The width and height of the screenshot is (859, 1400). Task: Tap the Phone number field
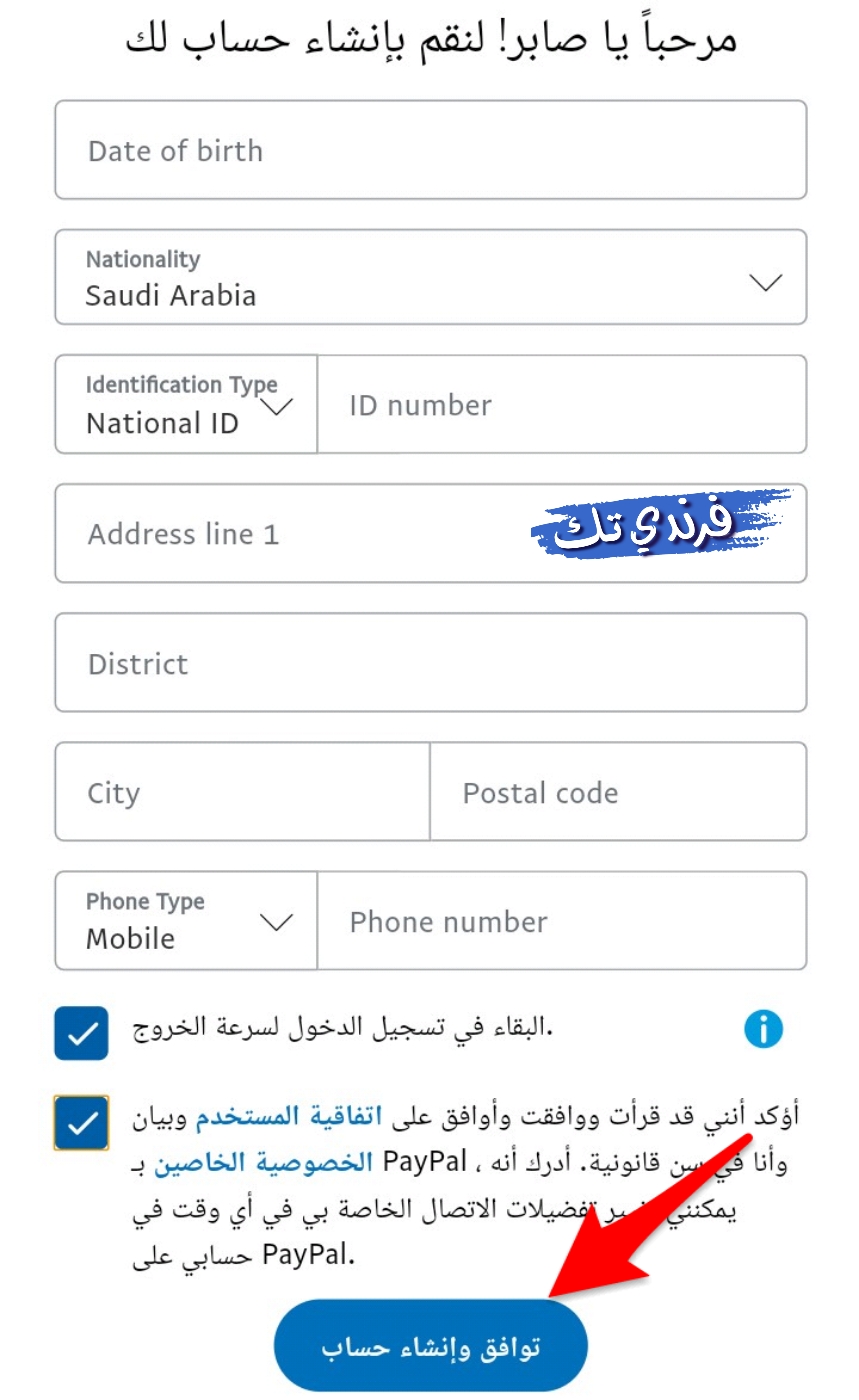pyautogui.click(x=562, y=920)
